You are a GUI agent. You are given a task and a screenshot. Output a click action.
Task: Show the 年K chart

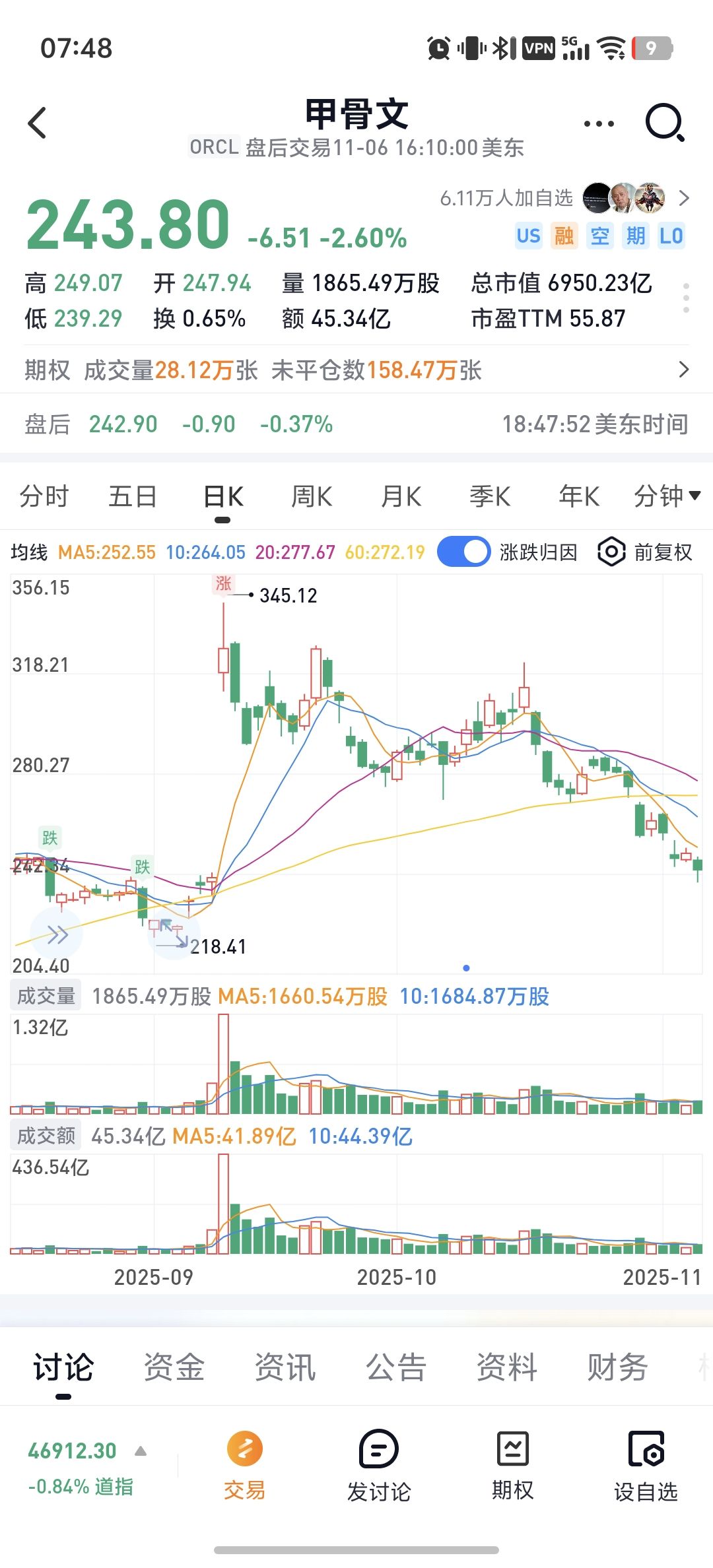coord(579,496)
